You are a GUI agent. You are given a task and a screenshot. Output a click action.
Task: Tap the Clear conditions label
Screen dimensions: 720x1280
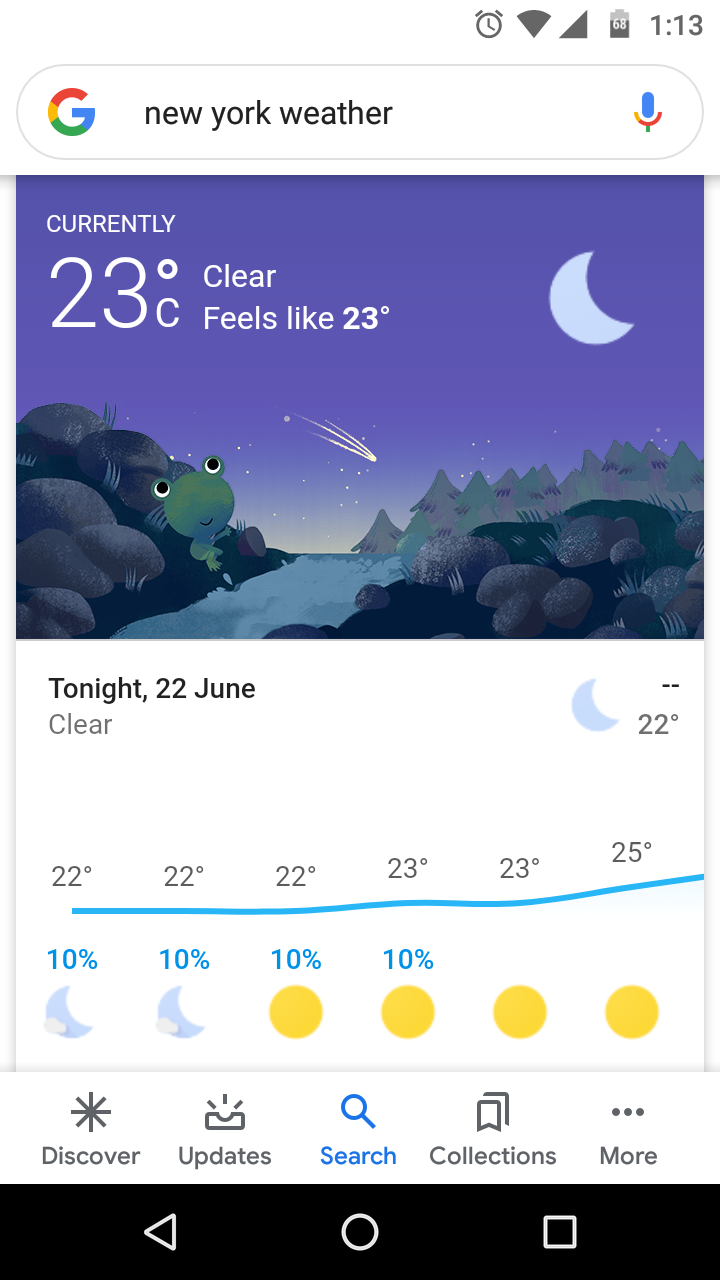click(239, 276)
